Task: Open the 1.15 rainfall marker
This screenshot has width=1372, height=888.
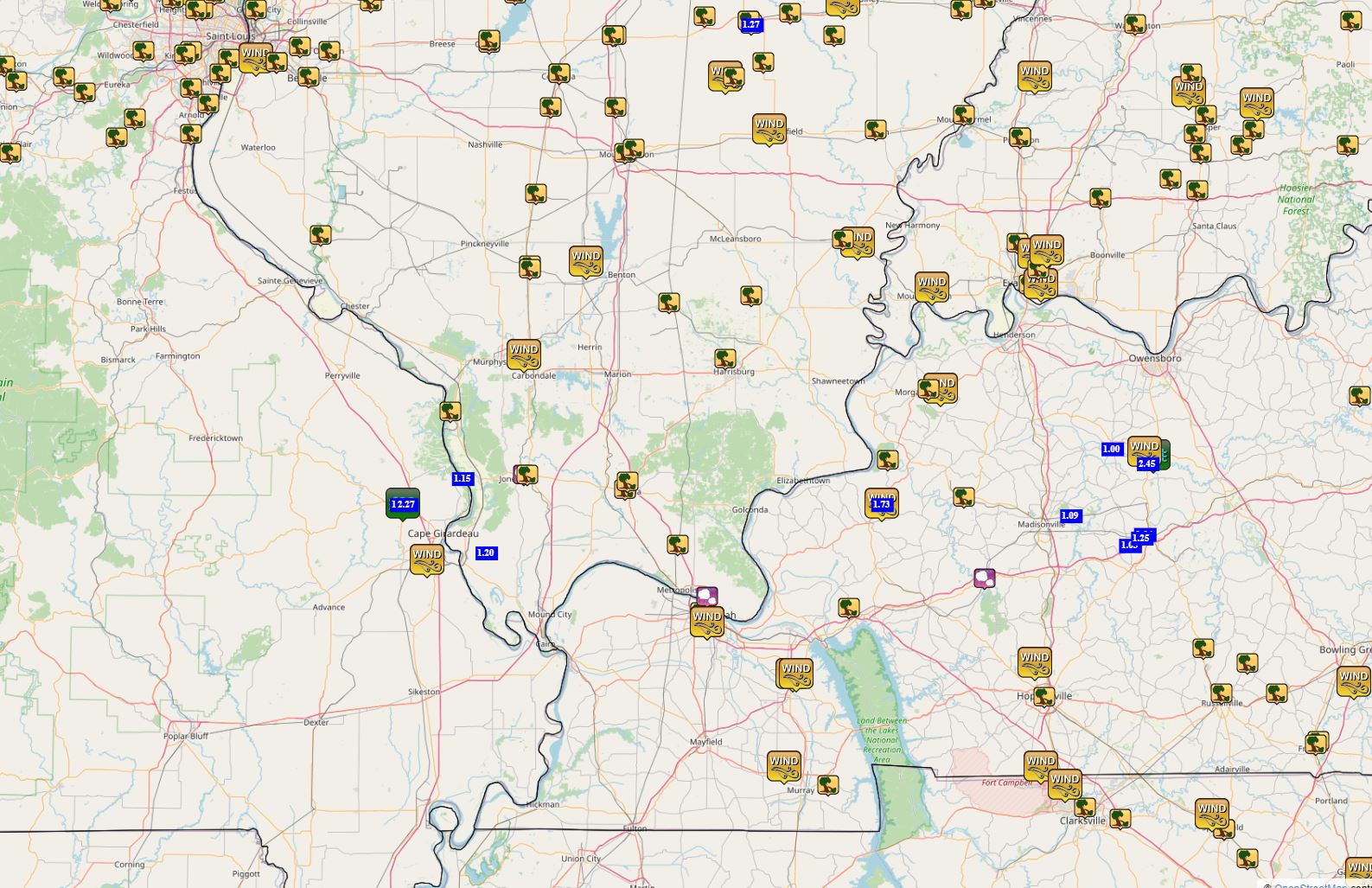Action: click(x=463, y=478)
